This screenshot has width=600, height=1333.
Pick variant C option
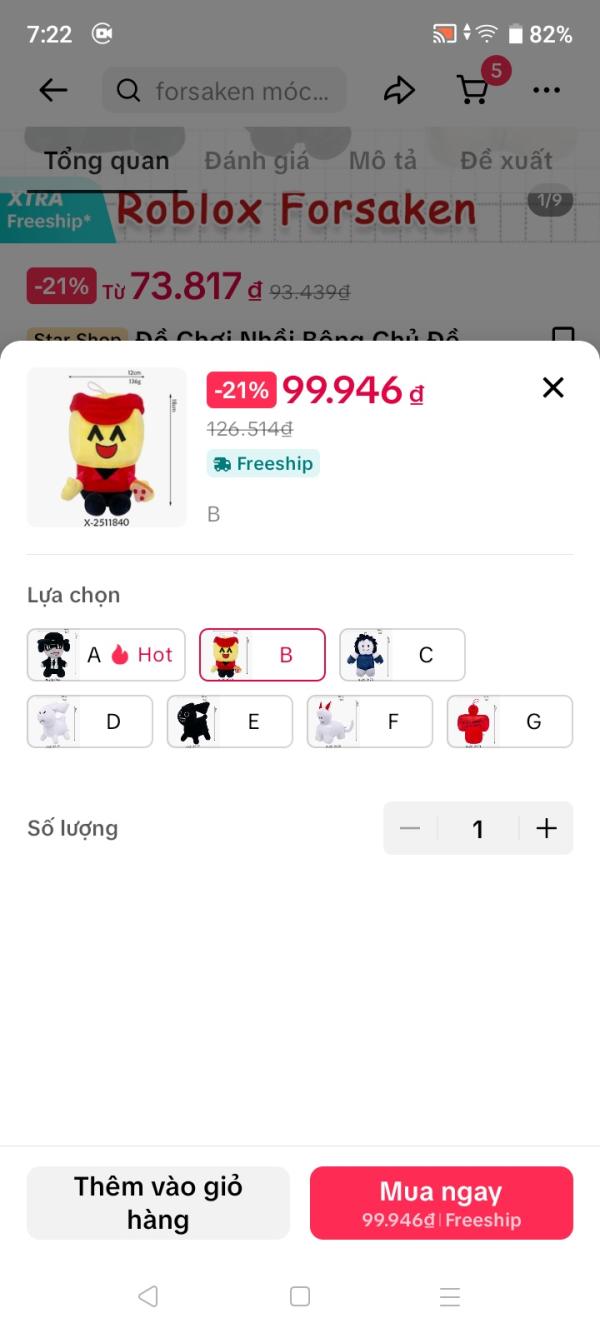(402, 655)
